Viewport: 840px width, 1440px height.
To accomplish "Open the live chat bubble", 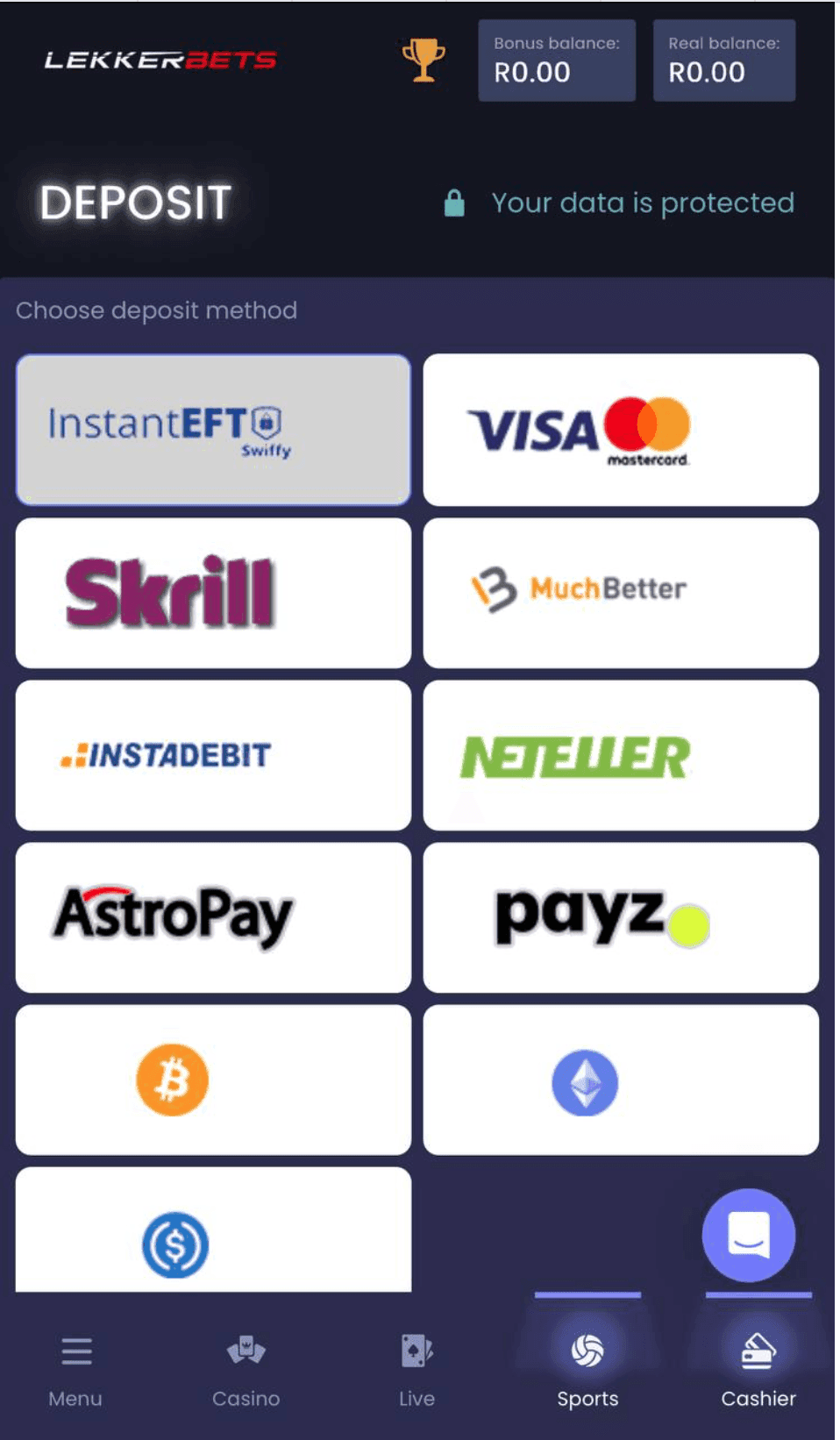I will pos(748,1235).
